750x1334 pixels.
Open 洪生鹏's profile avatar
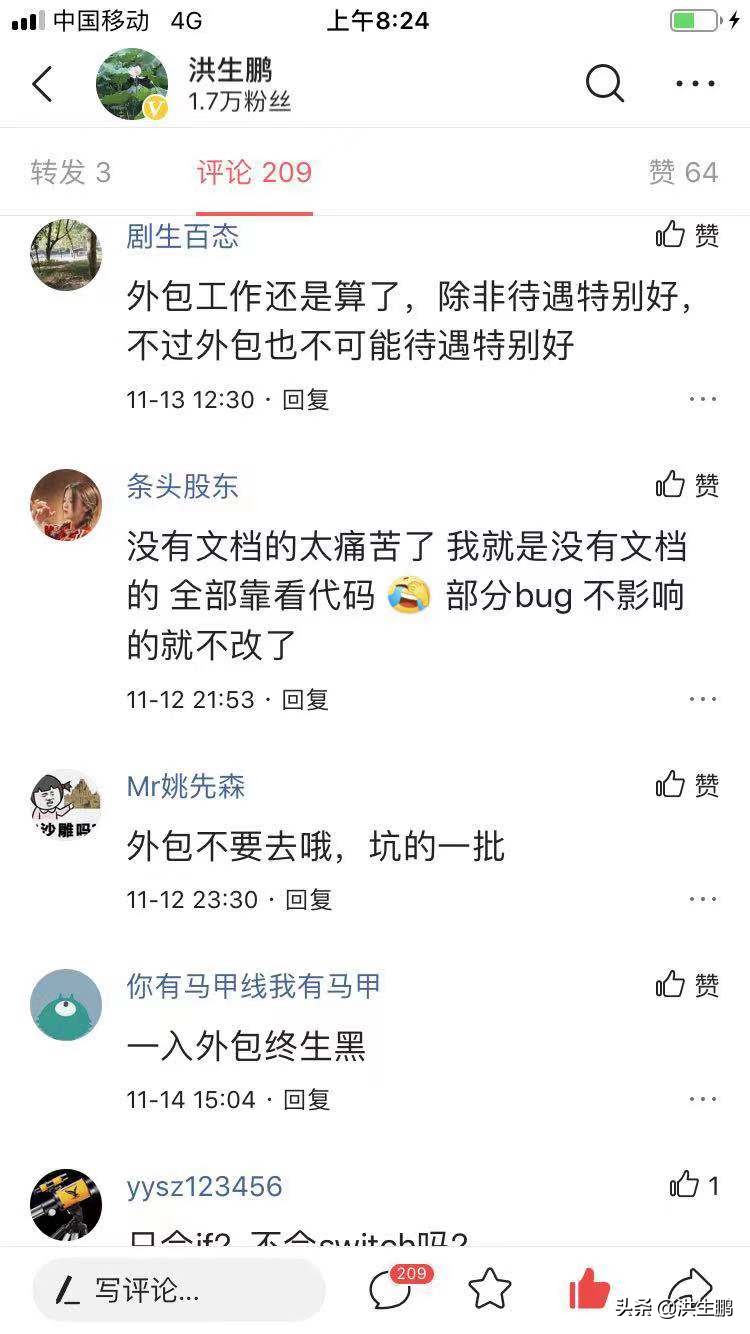pos(132,84)
